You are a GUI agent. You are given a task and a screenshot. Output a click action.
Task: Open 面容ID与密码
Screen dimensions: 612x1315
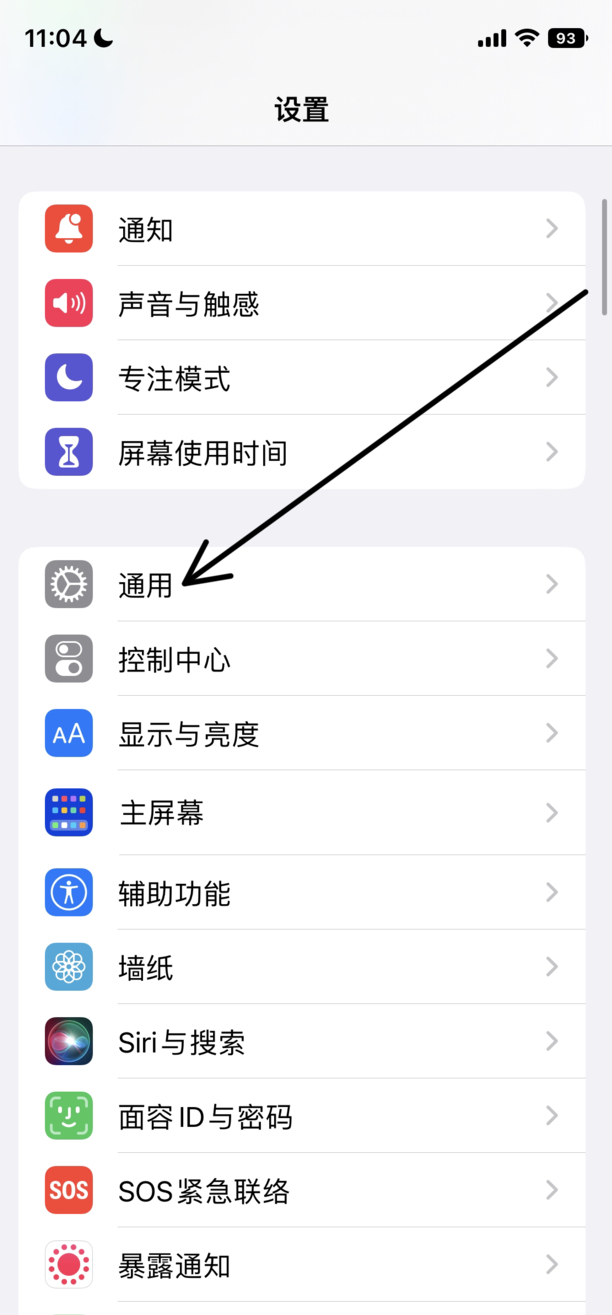(x=302, y=1116)
